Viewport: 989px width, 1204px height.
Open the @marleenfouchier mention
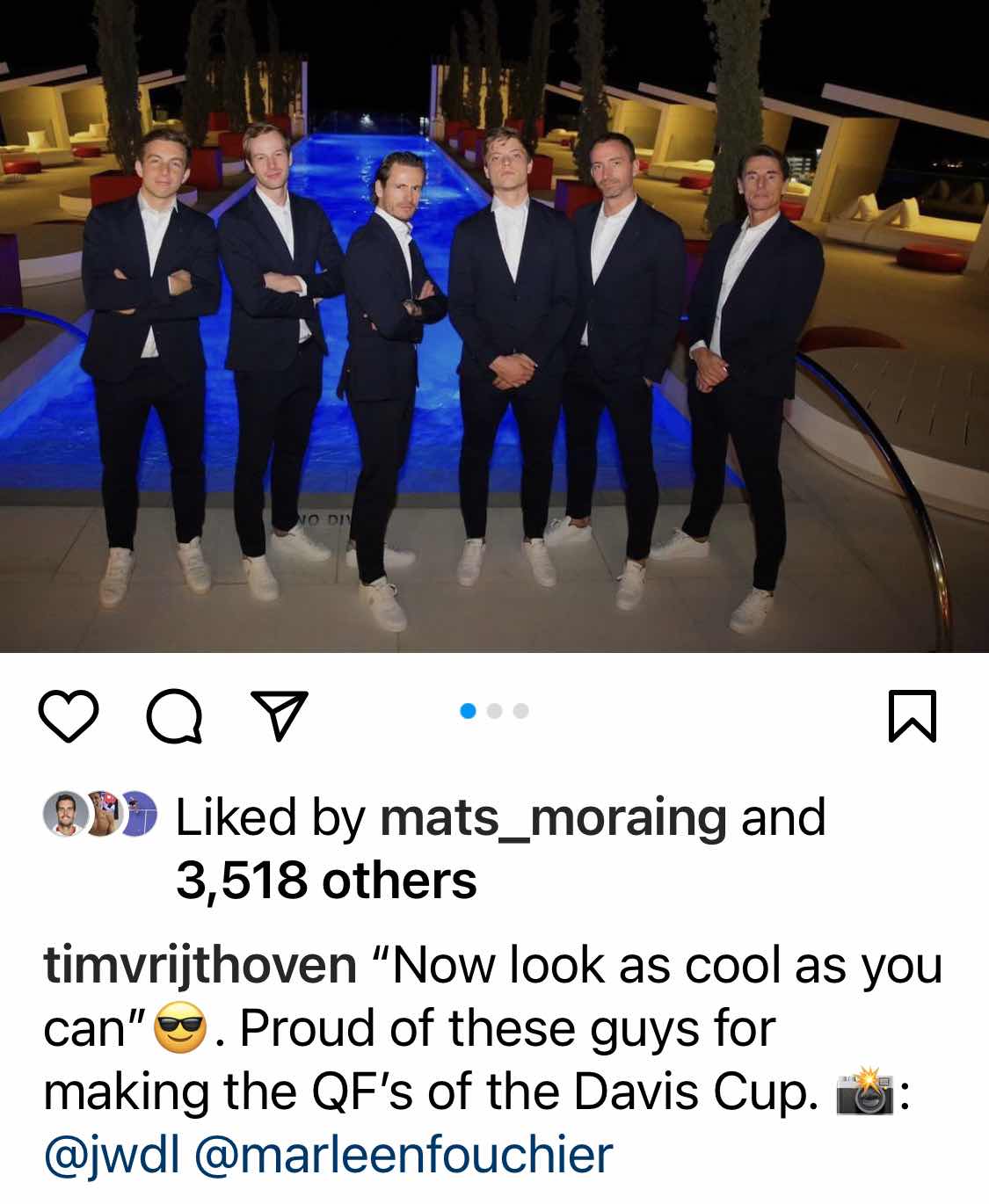(403, 1155)
